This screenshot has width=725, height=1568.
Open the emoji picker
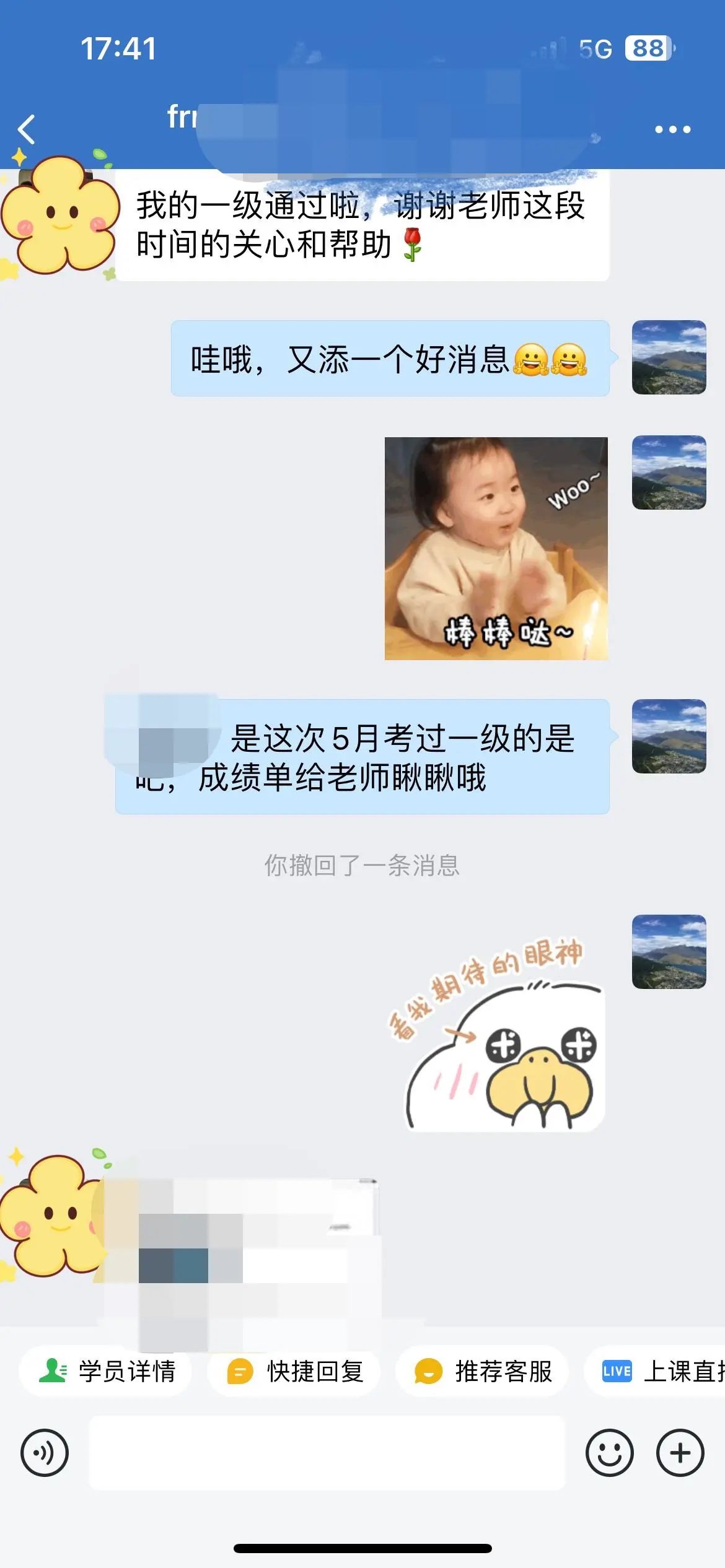(x=609, y=1453)
